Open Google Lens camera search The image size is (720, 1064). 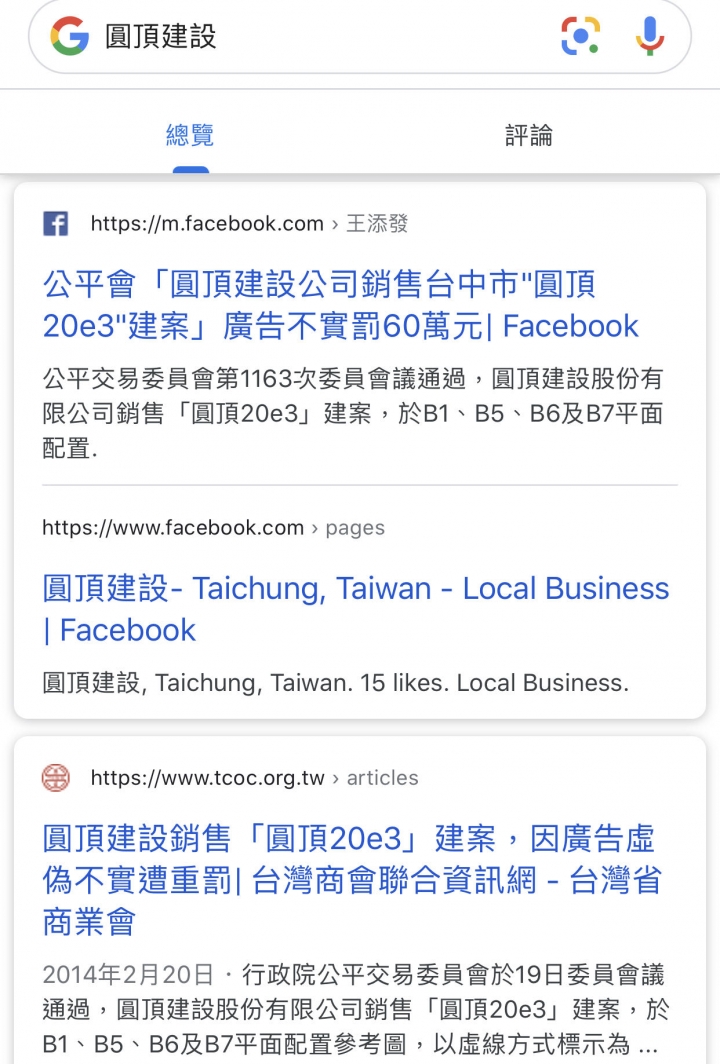(580, 37)
